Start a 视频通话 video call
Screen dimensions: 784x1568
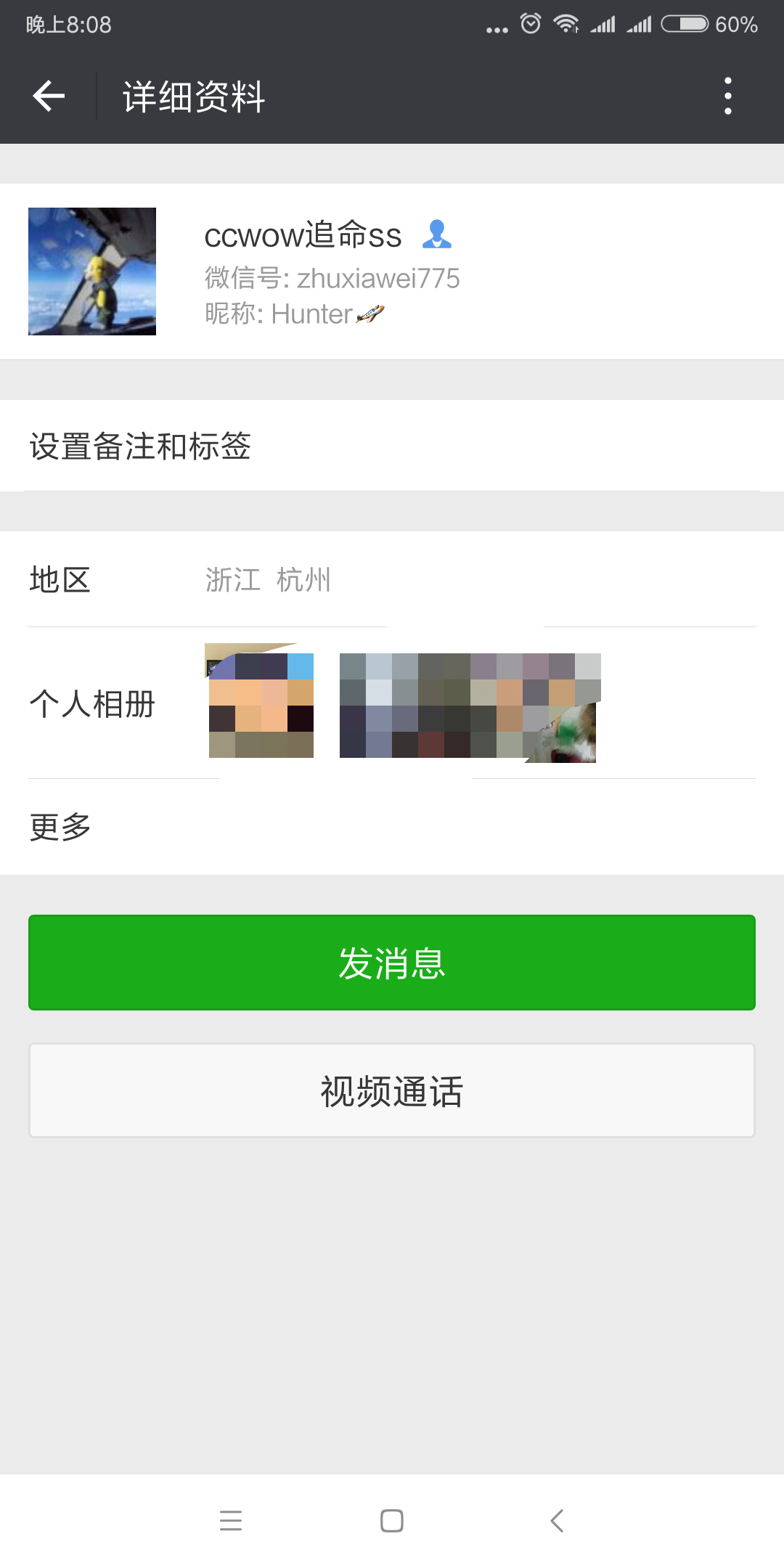tap(392, 1090)
